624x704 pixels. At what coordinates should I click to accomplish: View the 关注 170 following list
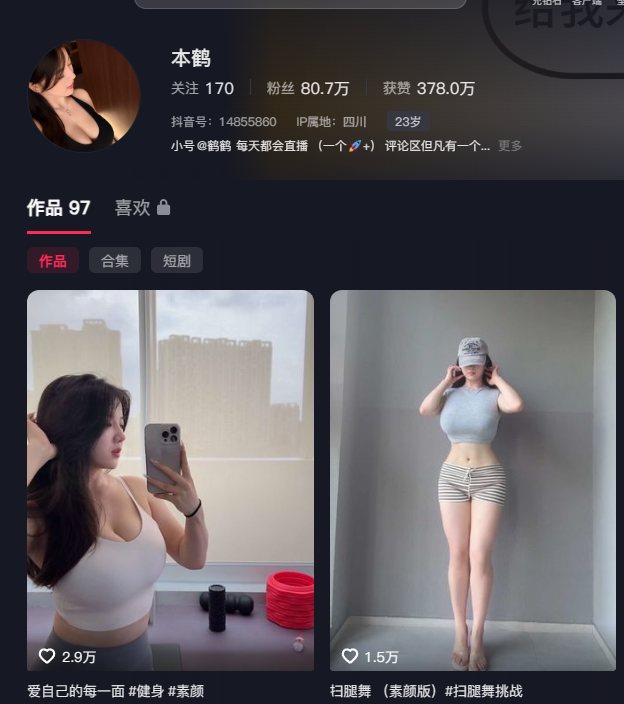point(202,88)
